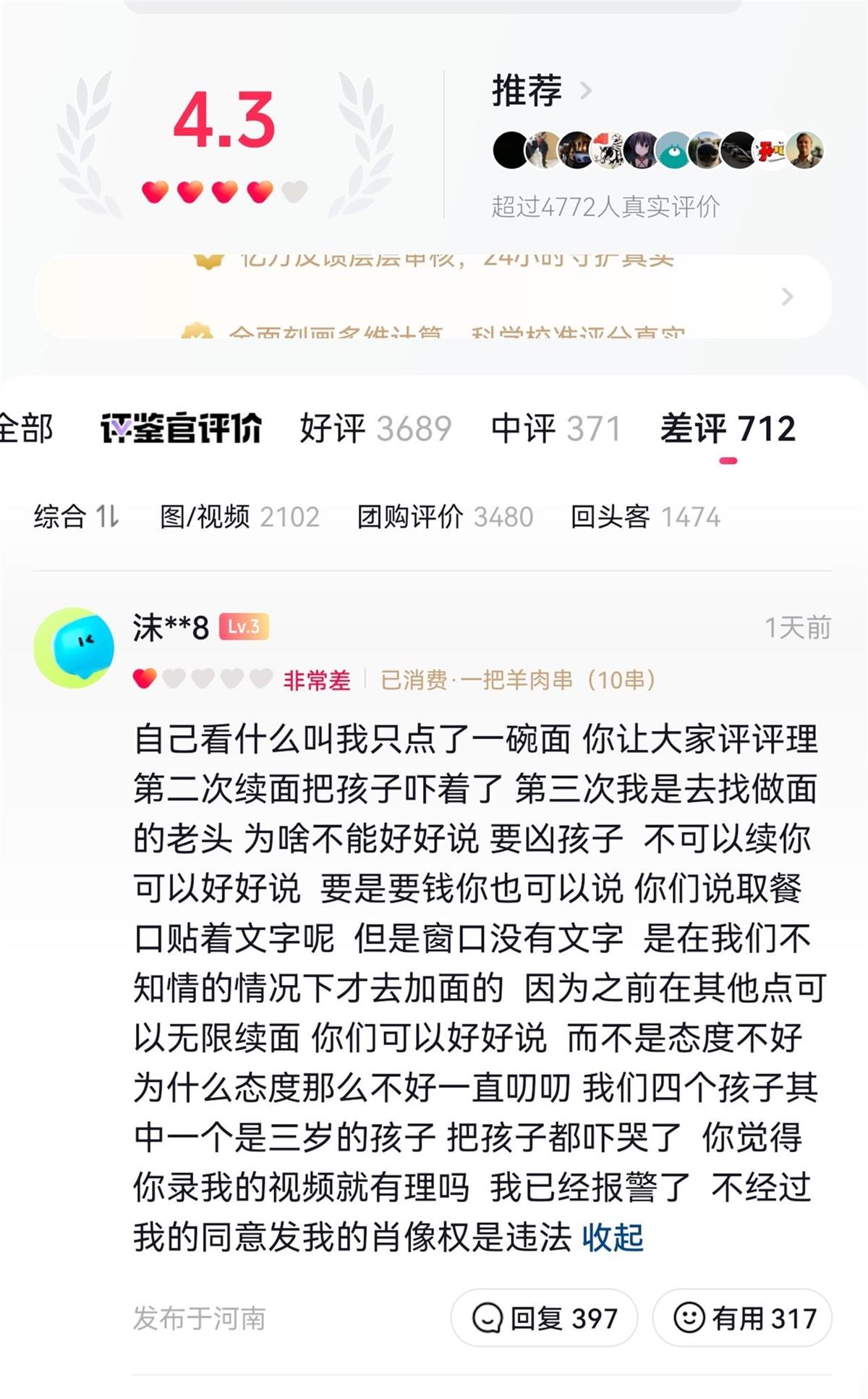Image resolution: width=868 pixels, height=1399 pixels.
Task: Switch to the 全部 reviews tab
Action: point(26,428)
